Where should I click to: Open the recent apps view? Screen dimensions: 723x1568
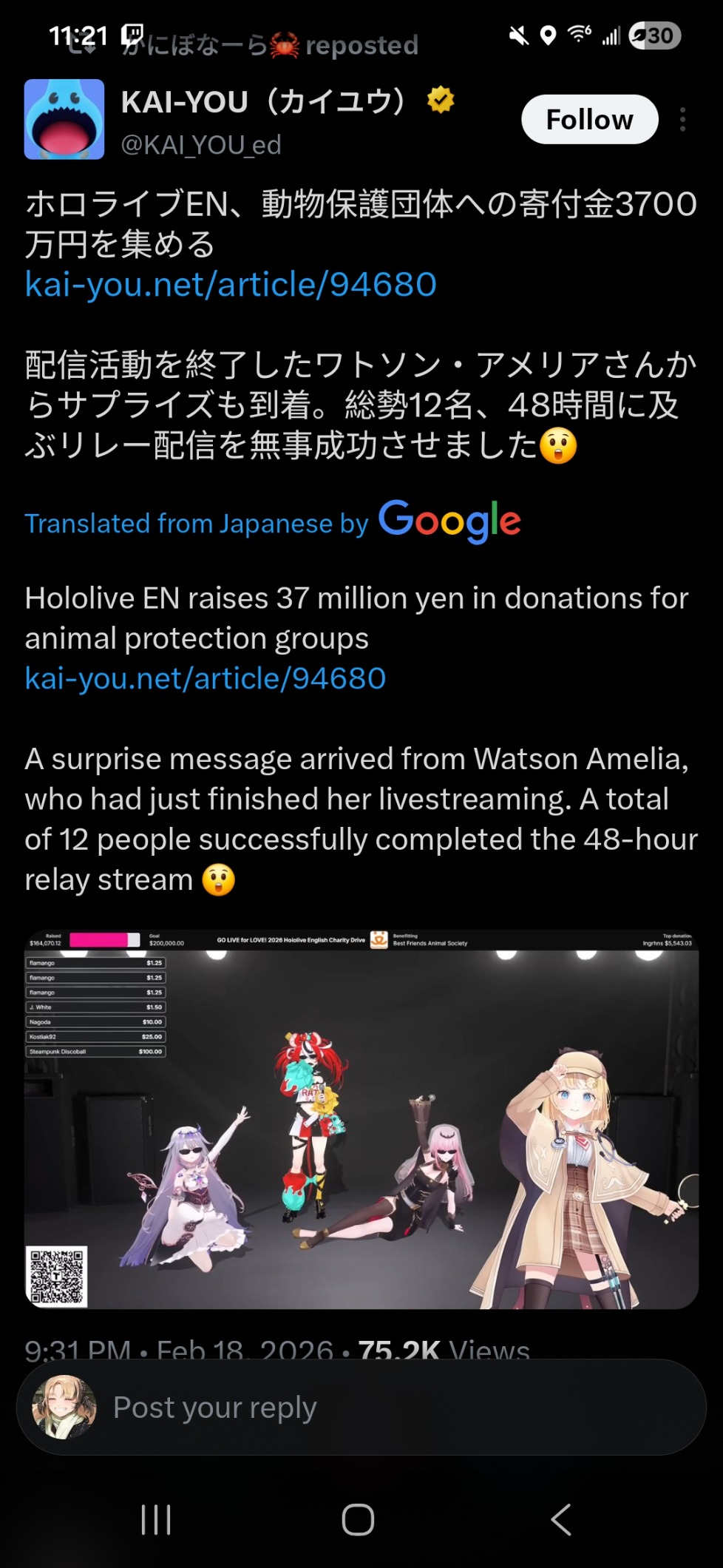click(156, 1520)
